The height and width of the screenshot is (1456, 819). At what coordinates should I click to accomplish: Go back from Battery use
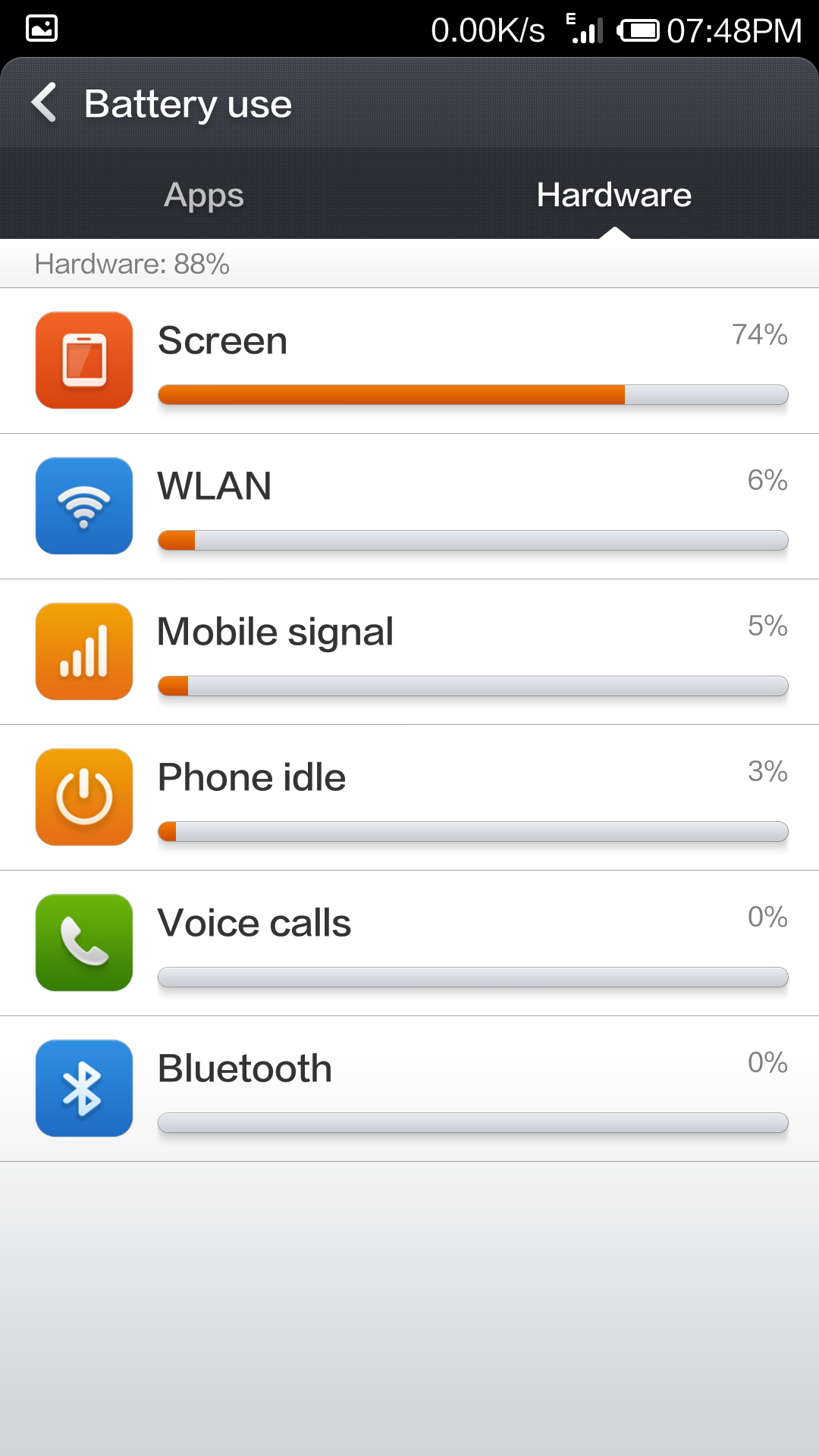[45, 102]
